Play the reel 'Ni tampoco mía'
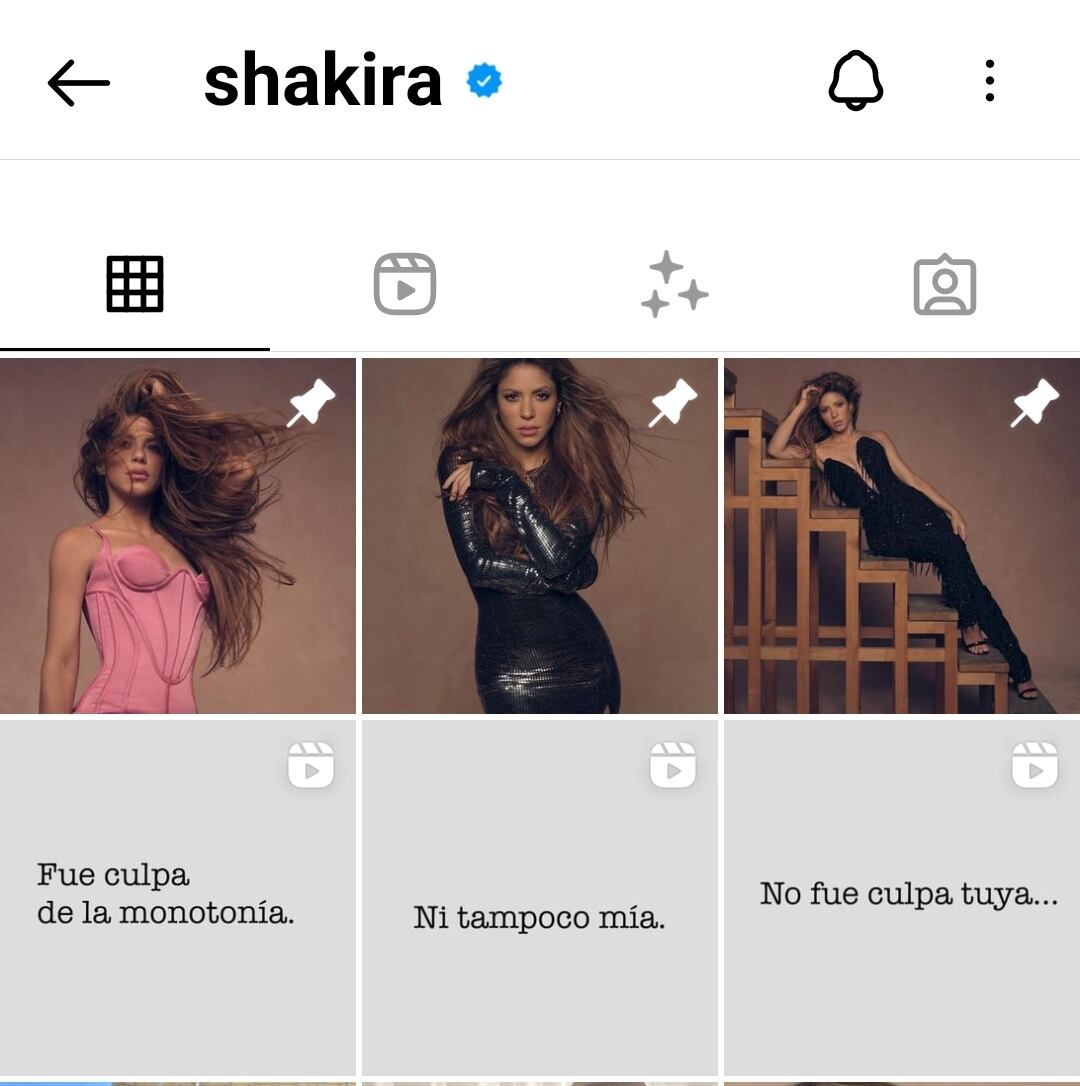The image size is (1080, 1086). 540,897
